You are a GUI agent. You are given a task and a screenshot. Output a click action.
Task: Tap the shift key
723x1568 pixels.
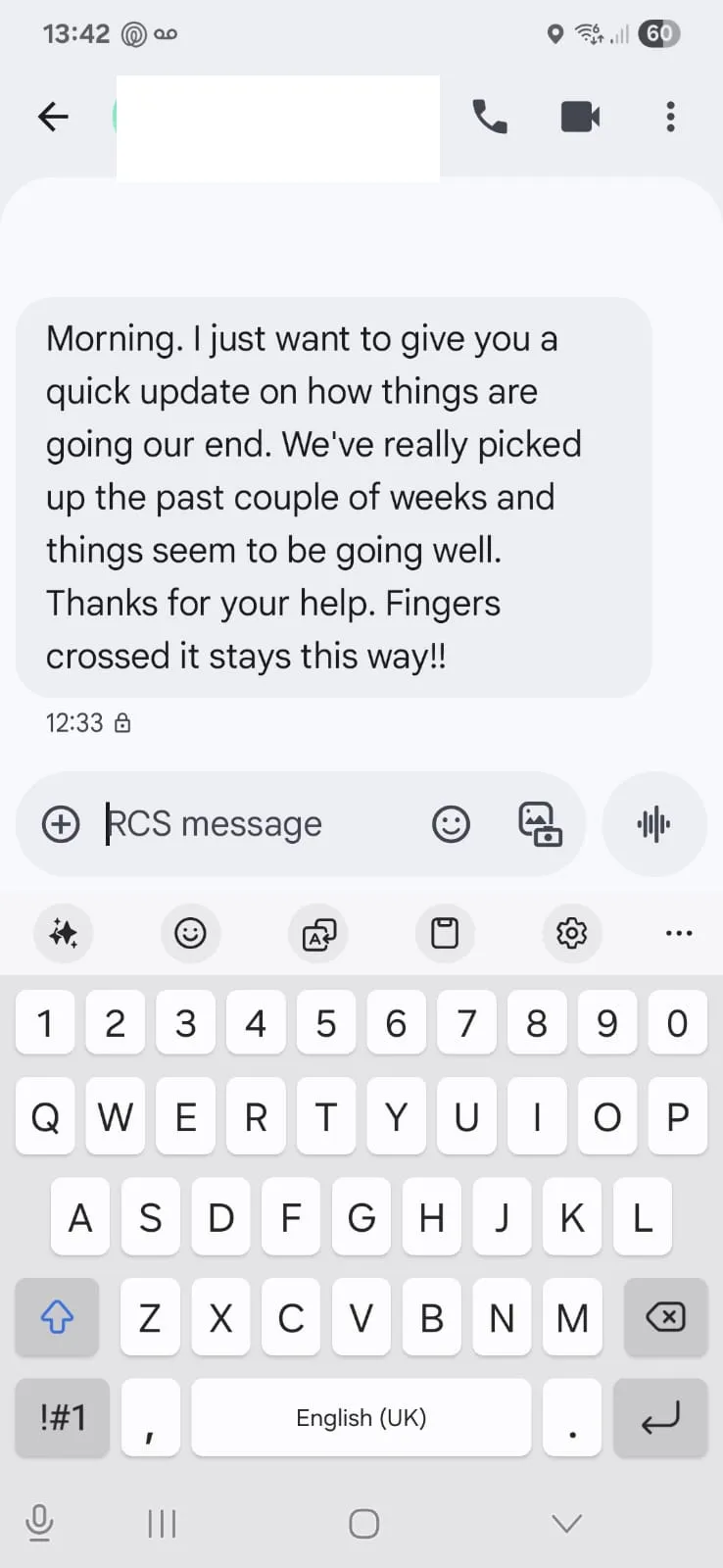click(57, 1317)
